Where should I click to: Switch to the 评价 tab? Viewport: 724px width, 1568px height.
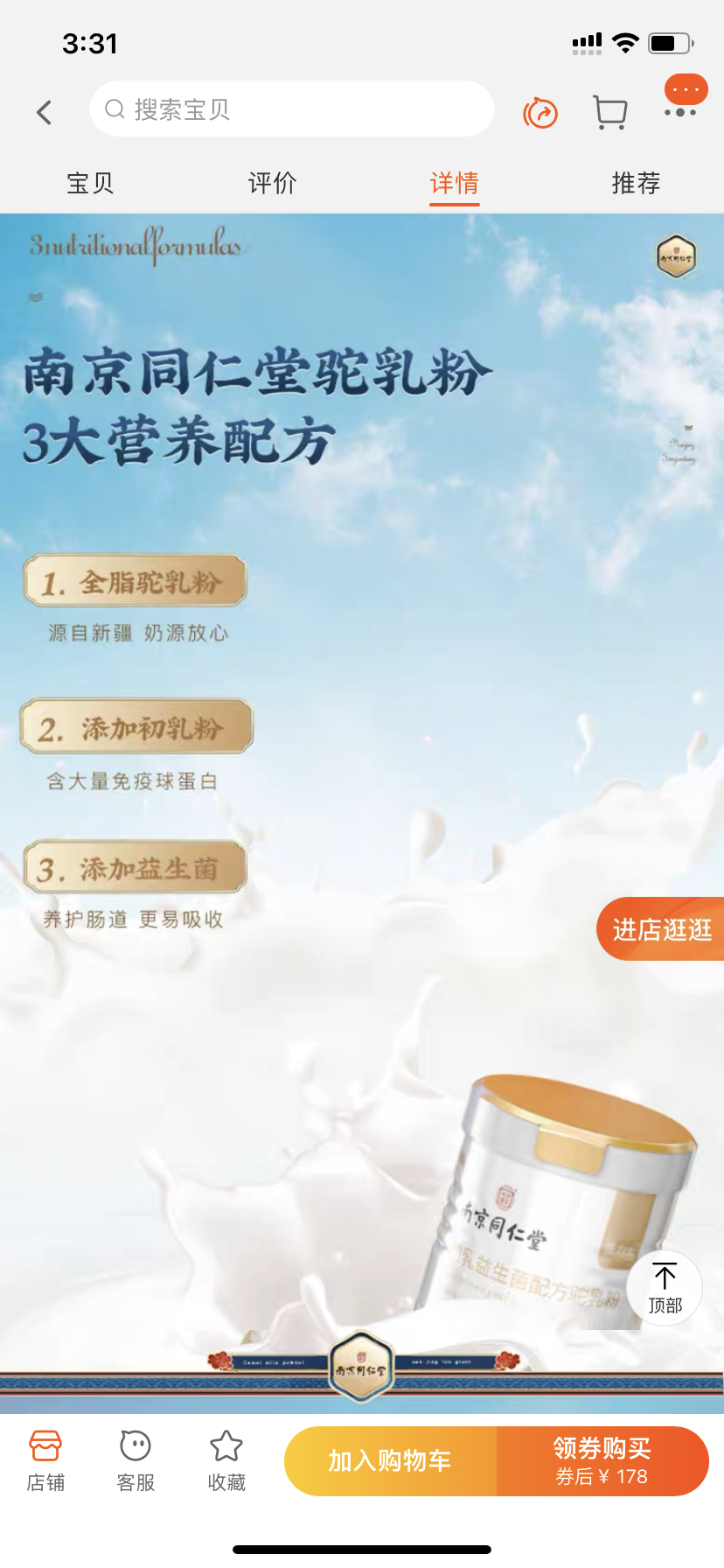272,183
